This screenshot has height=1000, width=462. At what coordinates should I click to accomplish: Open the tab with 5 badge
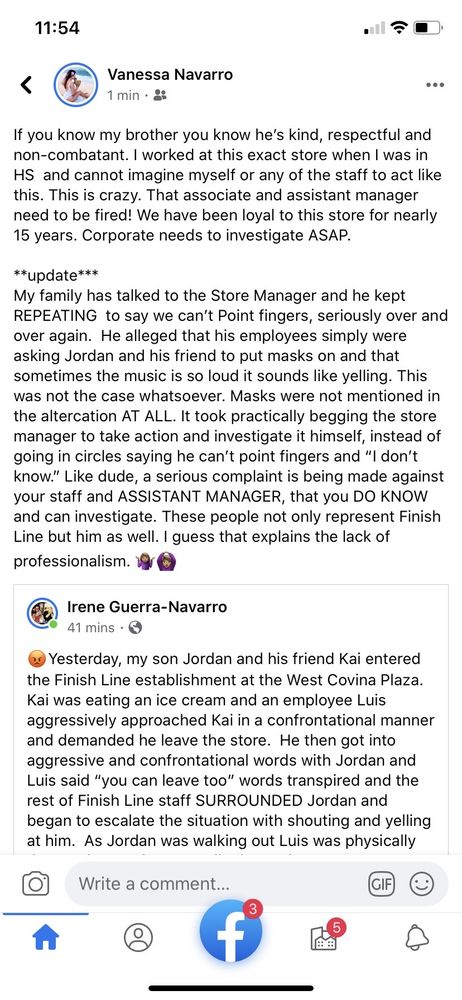click(x=325, y=936)
